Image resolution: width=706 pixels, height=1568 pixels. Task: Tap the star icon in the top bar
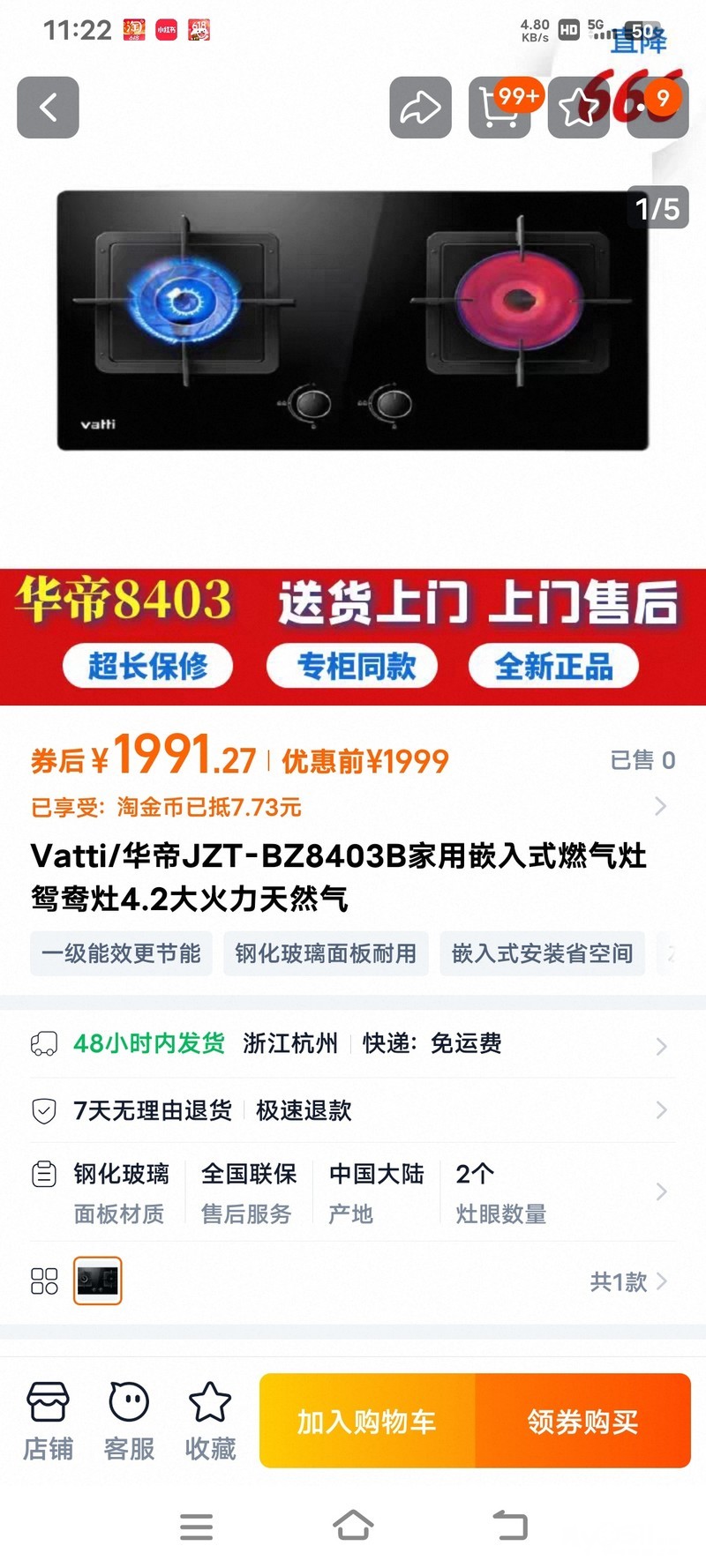tap(579, 108)
